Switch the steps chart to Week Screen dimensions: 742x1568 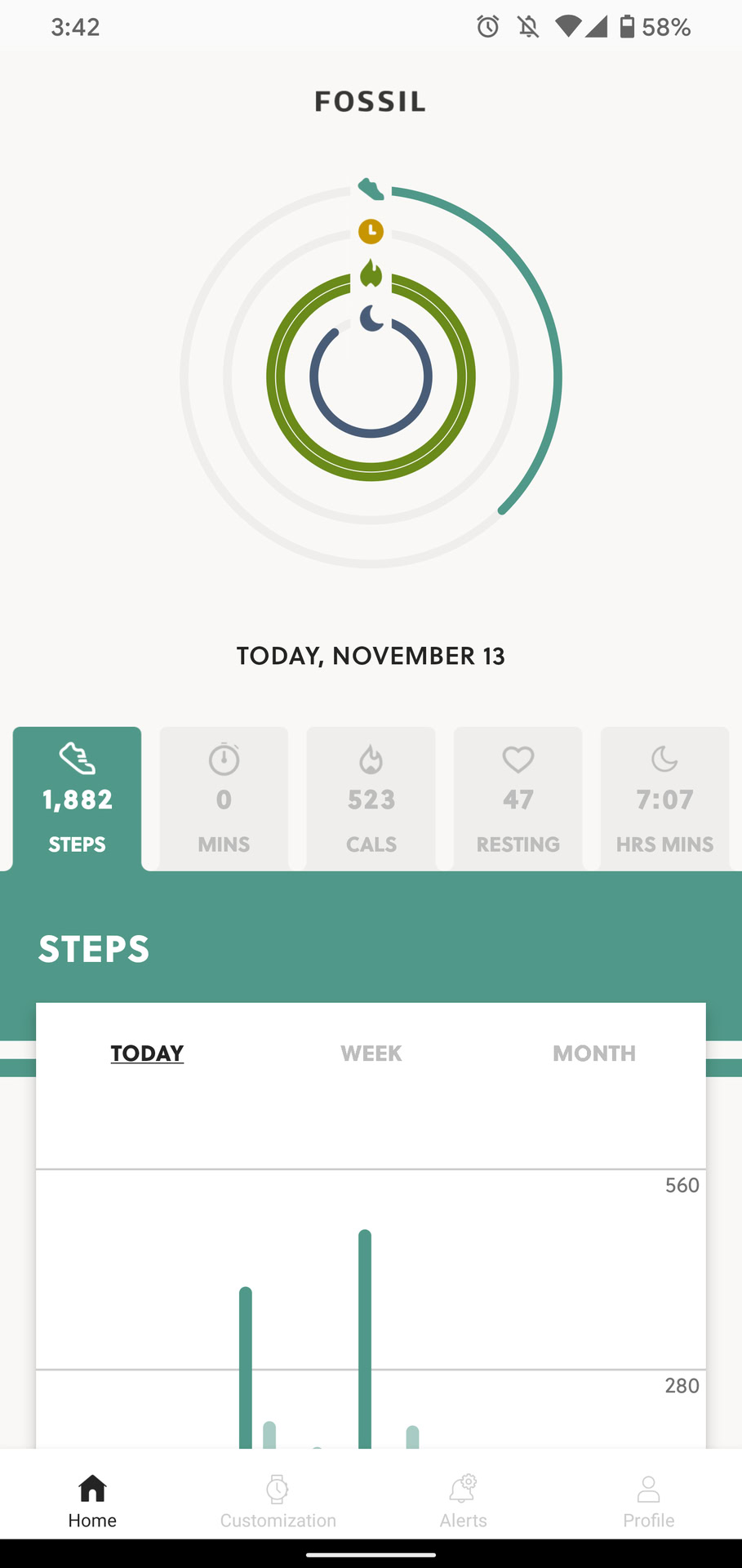tap(371, 1053)
